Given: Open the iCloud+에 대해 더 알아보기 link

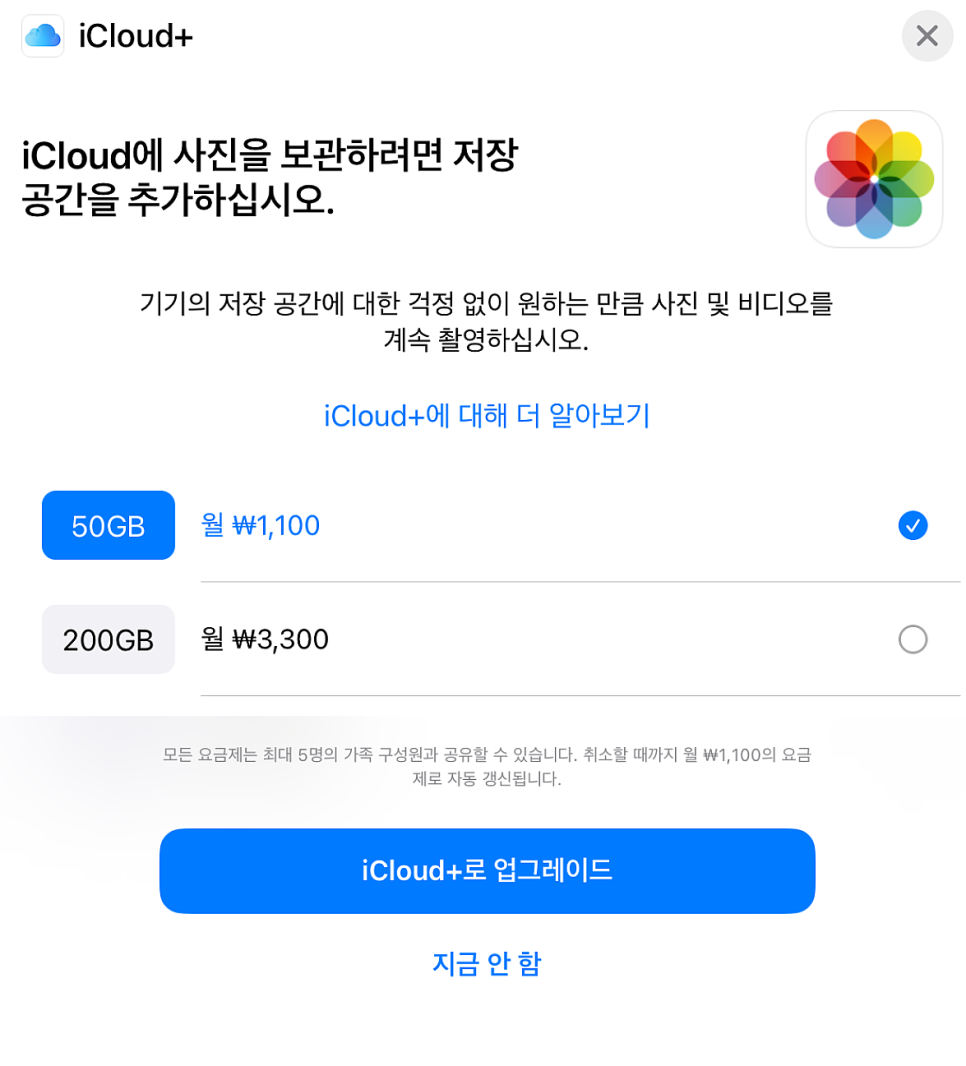Looking at the screenshot, I should (x=487, y=416).
